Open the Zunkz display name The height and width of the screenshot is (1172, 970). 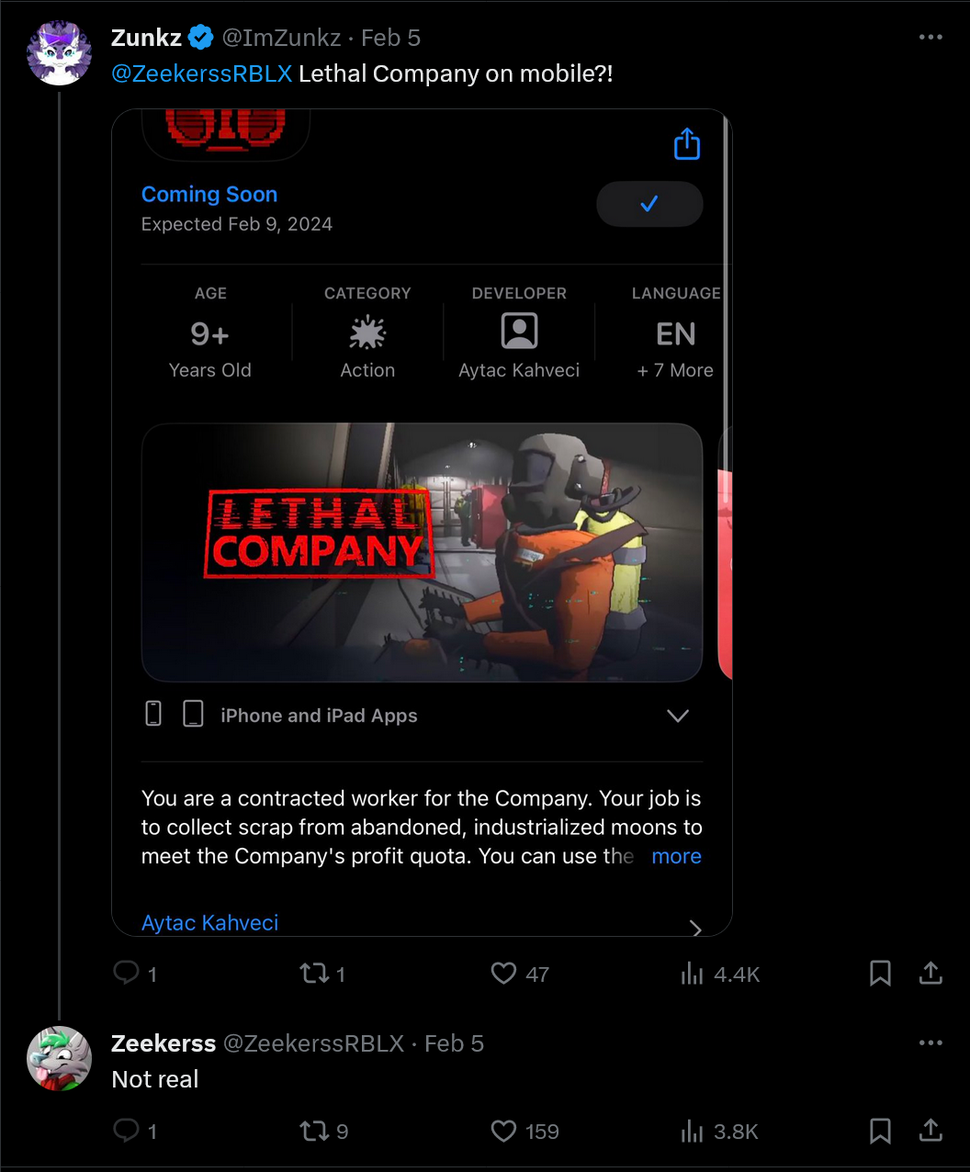coord(146,38)
